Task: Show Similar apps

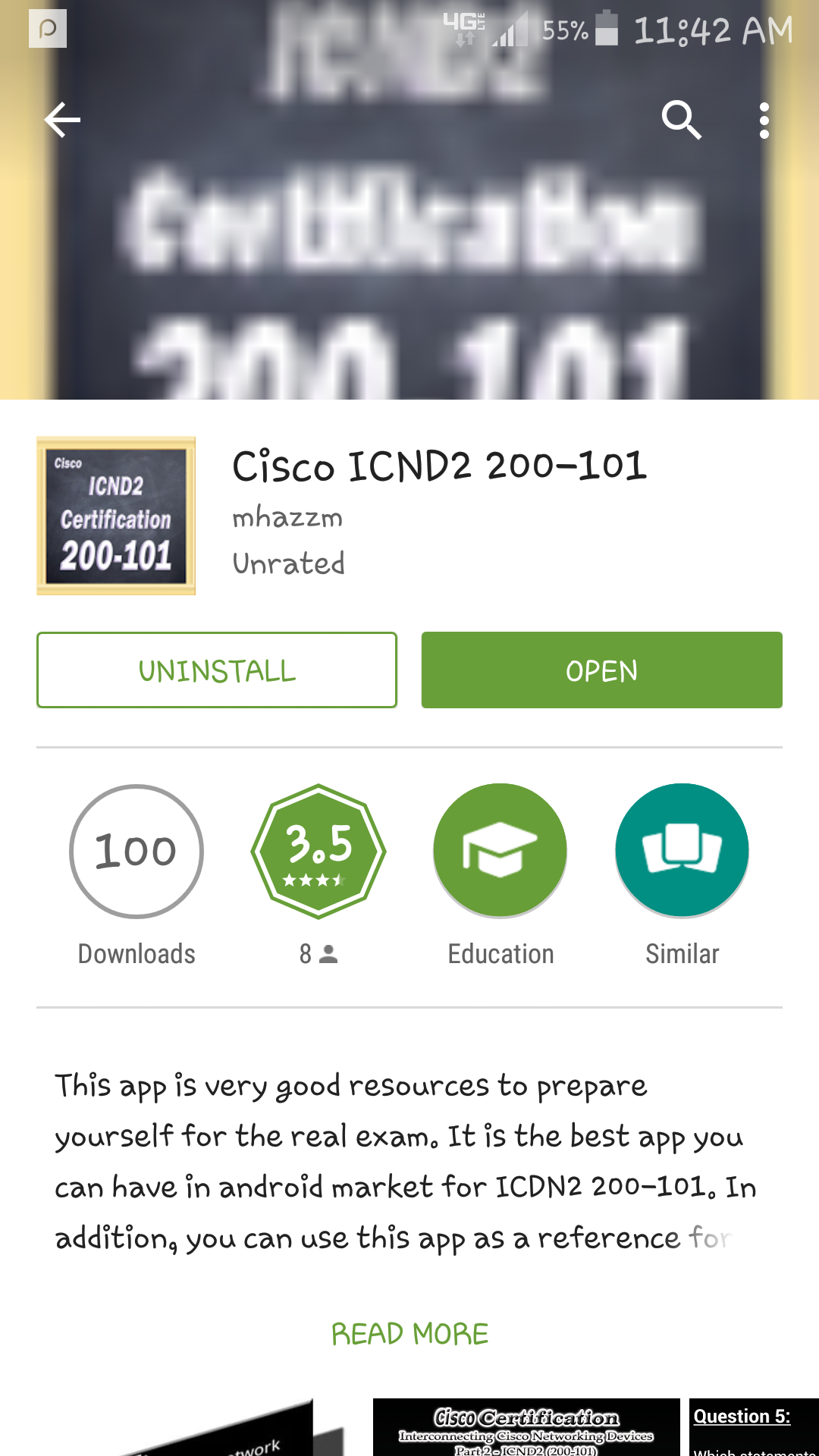Action: coord(682,851)
